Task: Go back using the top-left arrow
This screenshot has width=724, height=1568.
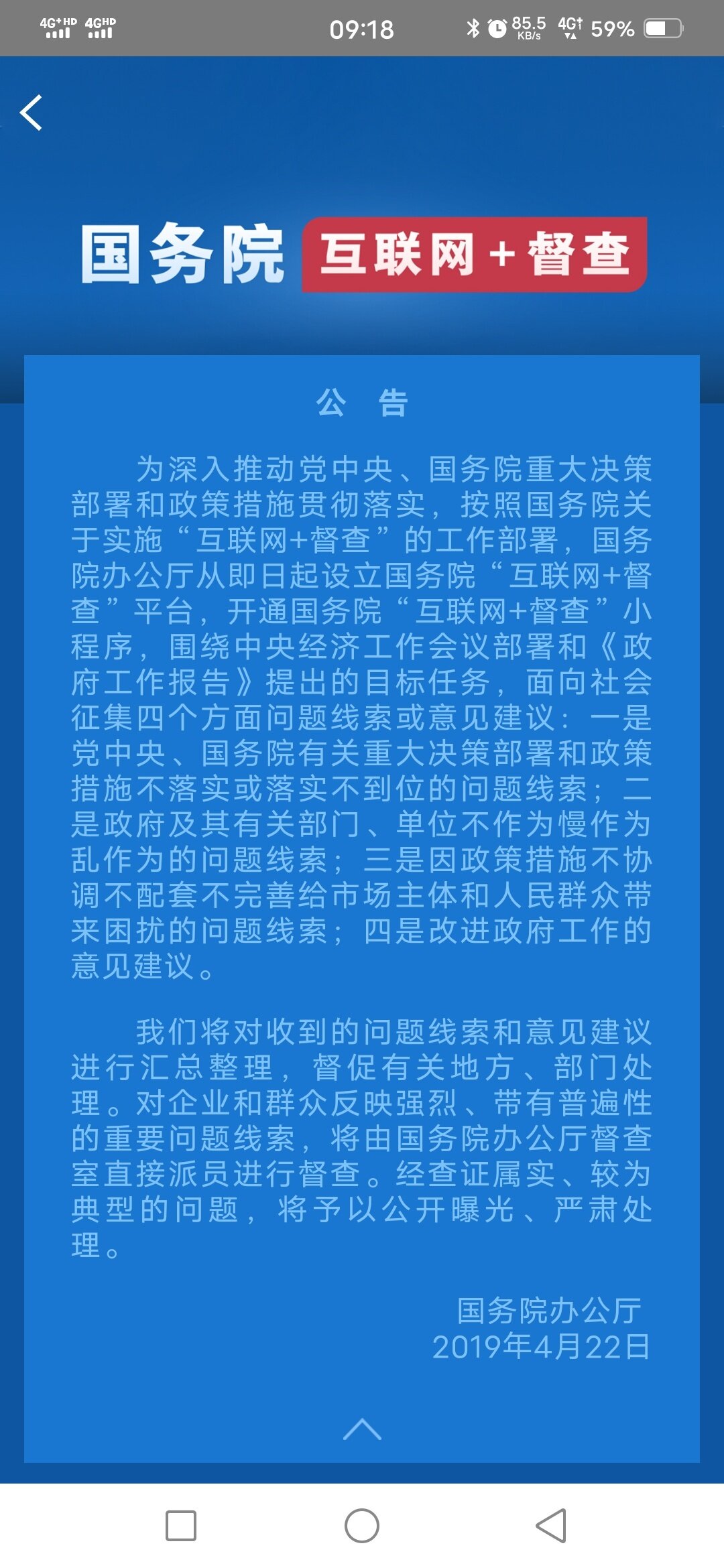Action: 32,113
